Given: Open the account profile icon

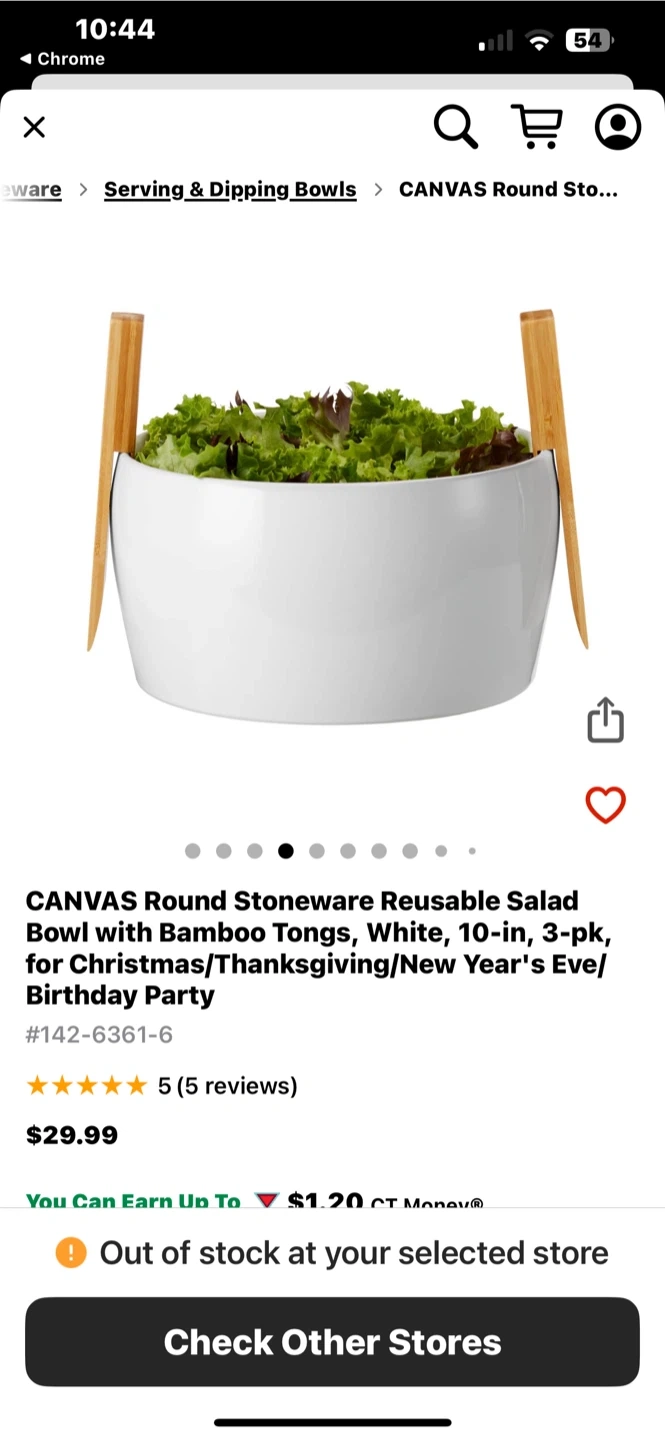Looking at the screenshot, I should coord(617,127).
